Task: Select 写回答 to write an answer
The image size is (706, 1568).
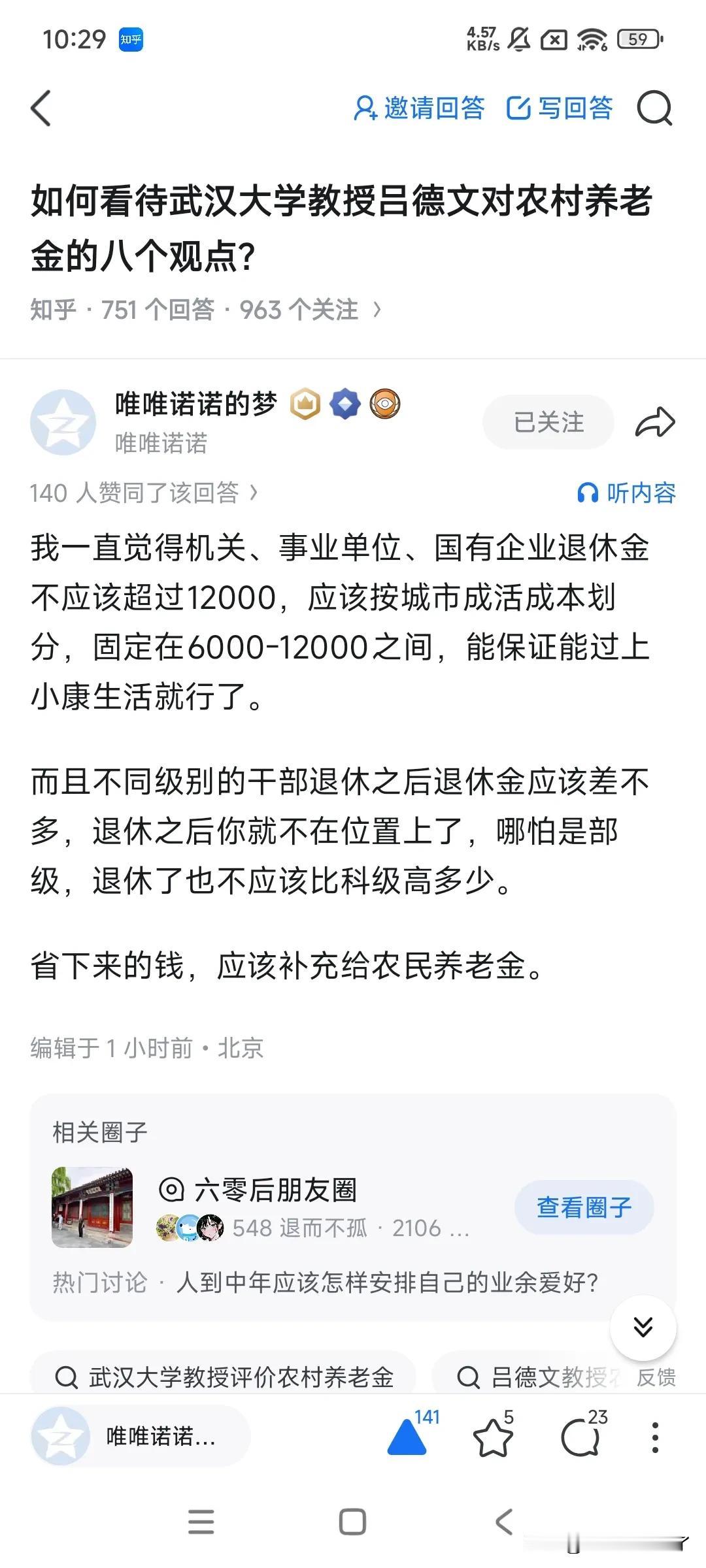Action: (x=559, y=109)
